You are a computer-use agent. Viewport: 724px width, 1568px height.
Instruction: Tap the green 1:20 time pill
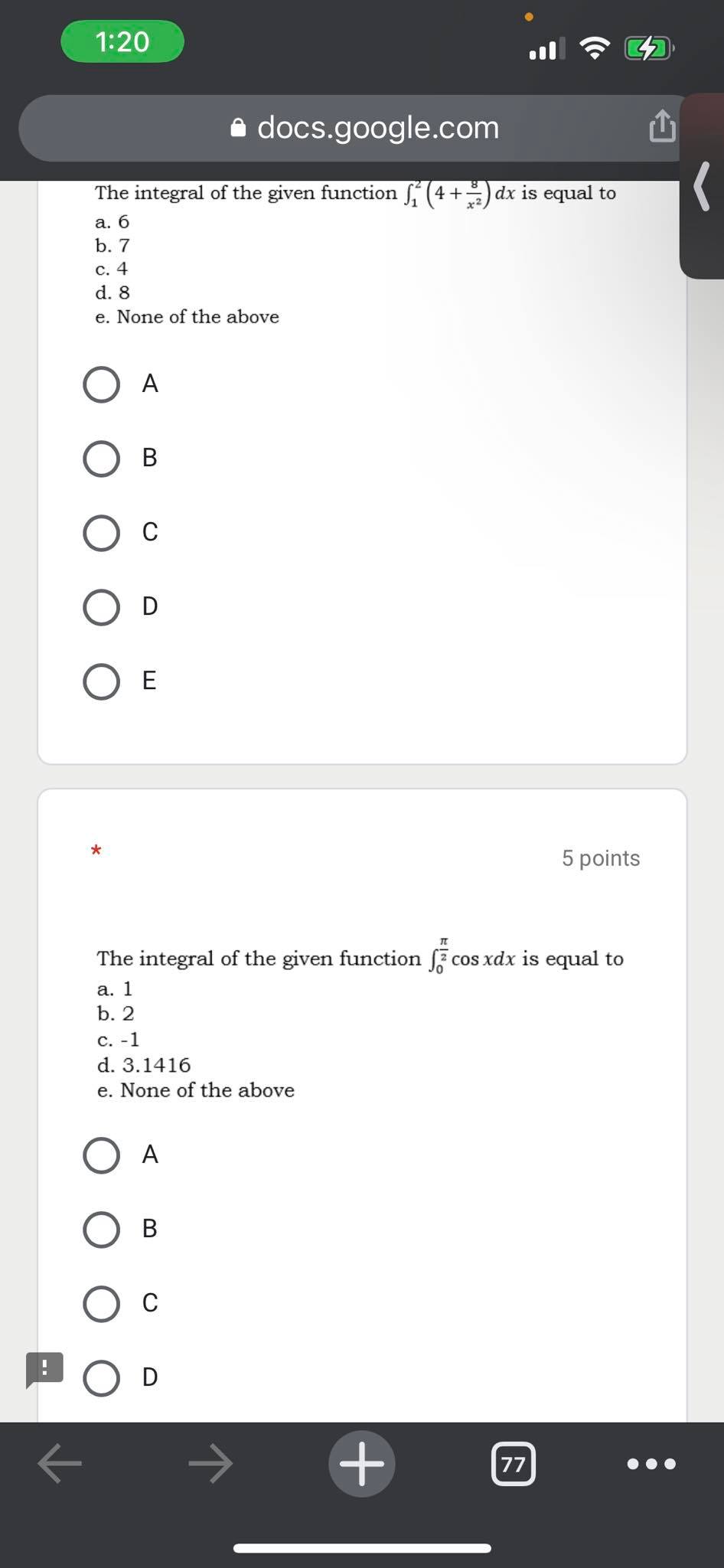tap(122, 42)
